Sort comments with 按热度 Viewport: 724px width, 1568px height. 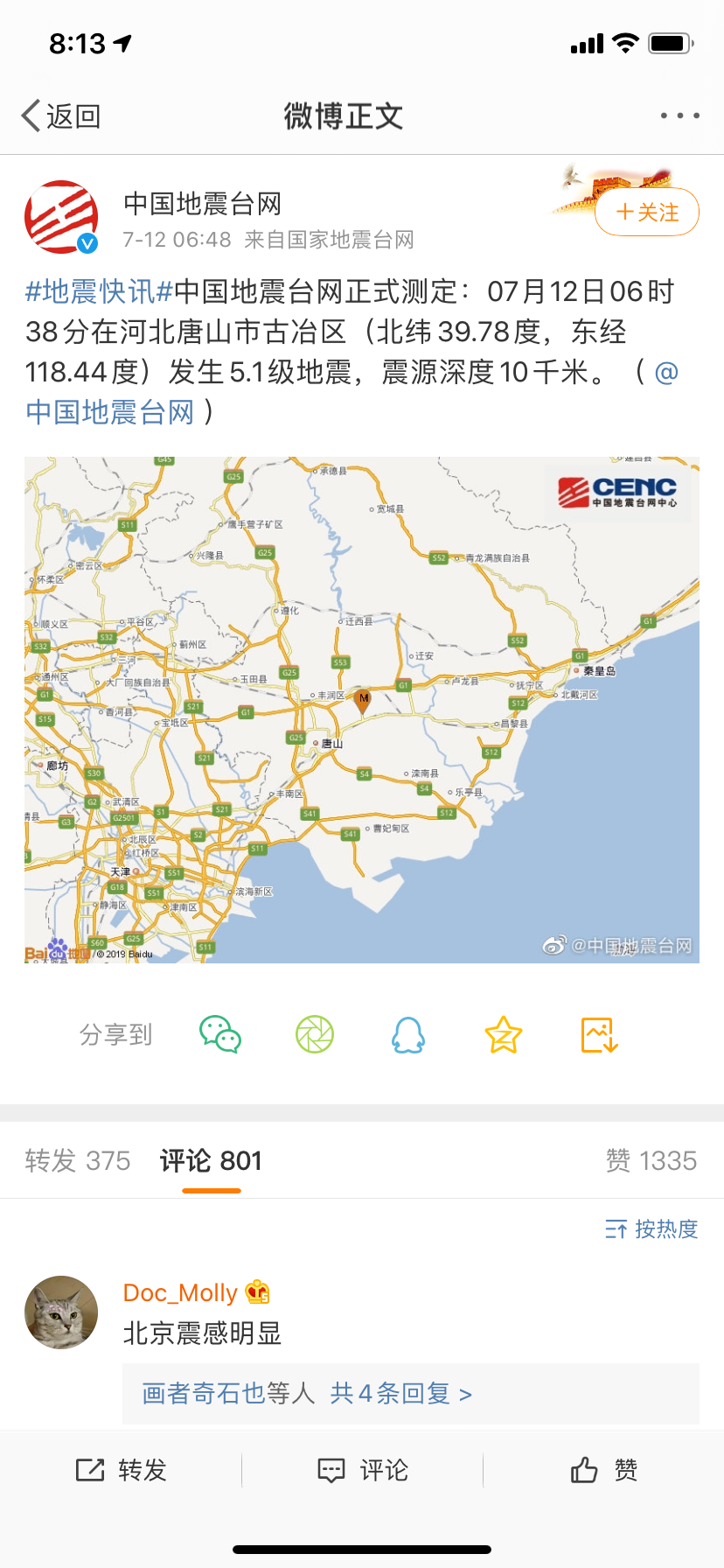click(x=651, y=1229)
